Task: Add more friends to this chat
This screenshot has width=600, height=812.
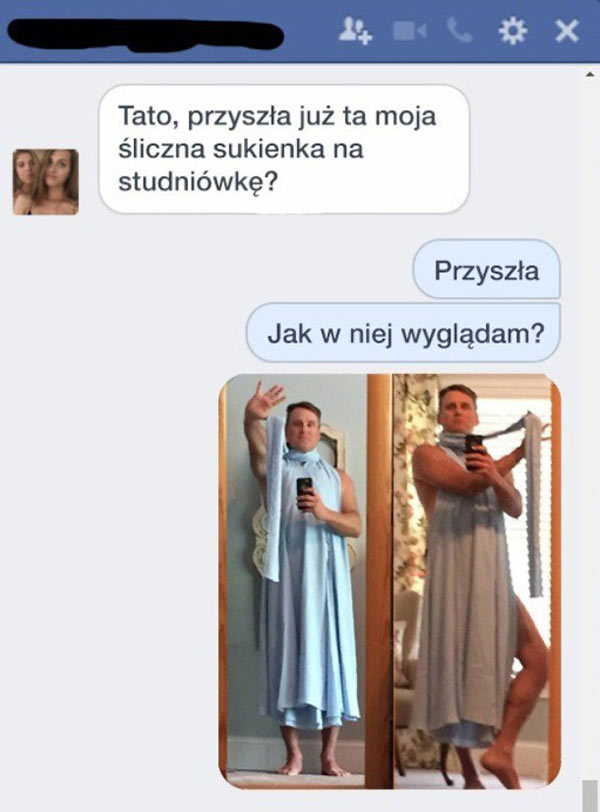Action: [x=354, y=33]
